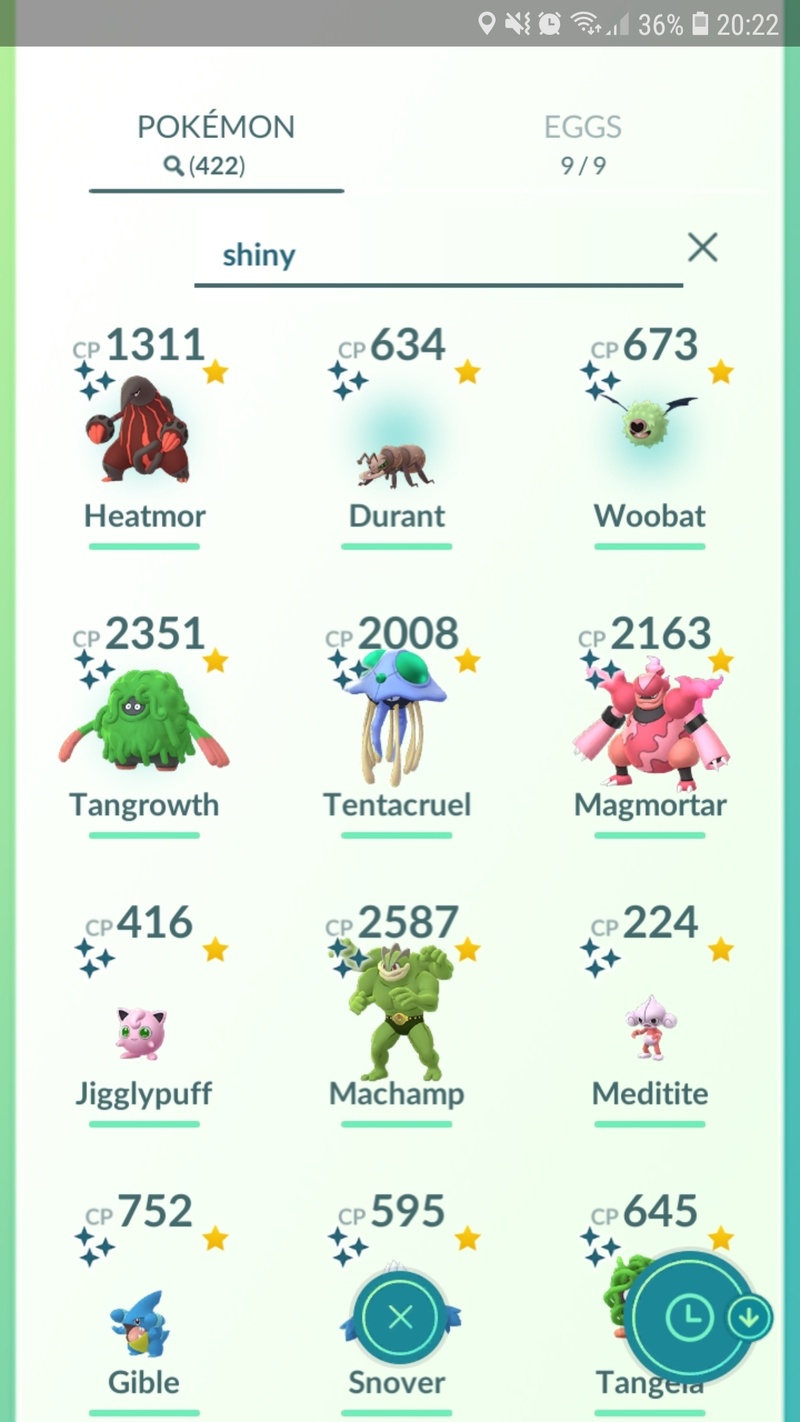Switch to the Eggs tab

pos(582,143)
